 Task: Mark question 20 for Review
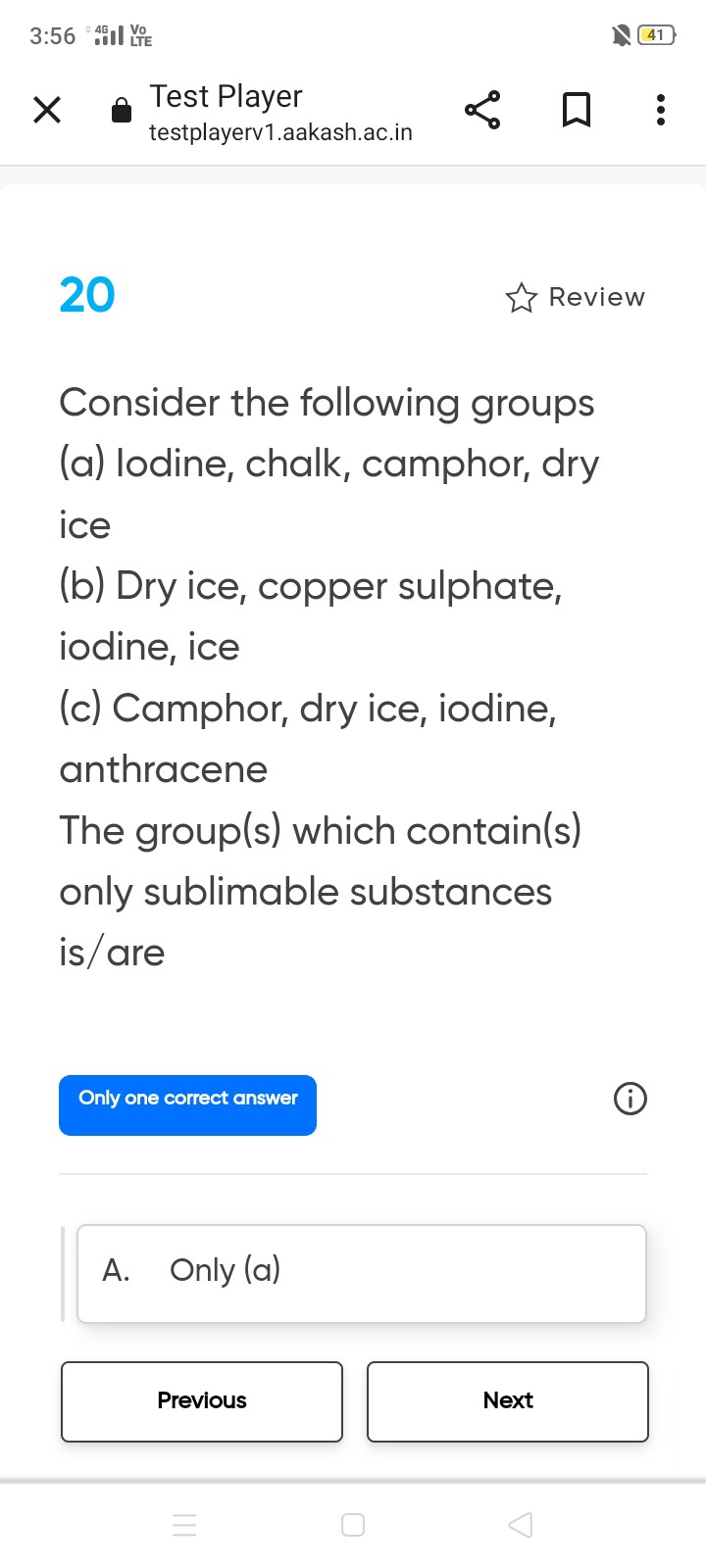pos(576,297)
